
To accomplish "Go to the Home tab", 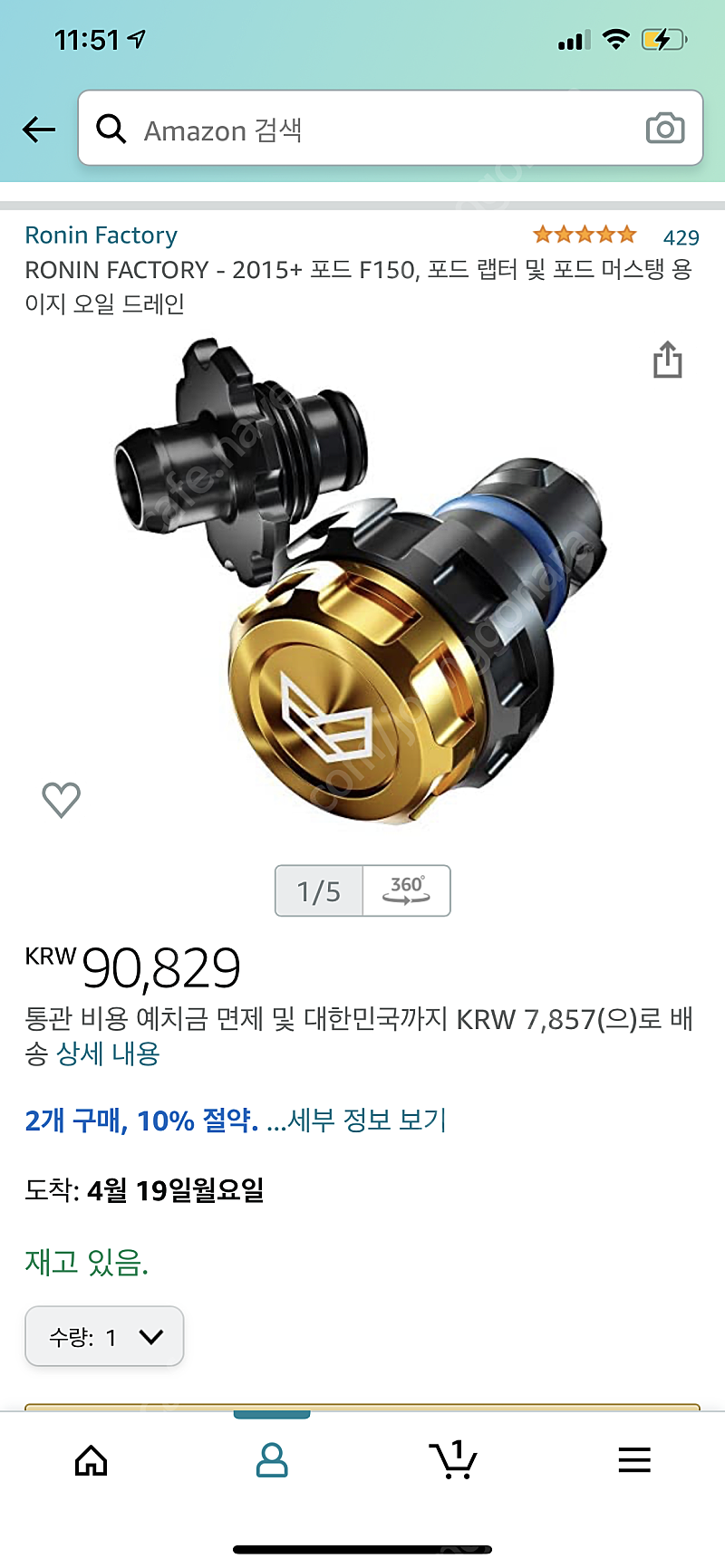I will [91, 1460].
